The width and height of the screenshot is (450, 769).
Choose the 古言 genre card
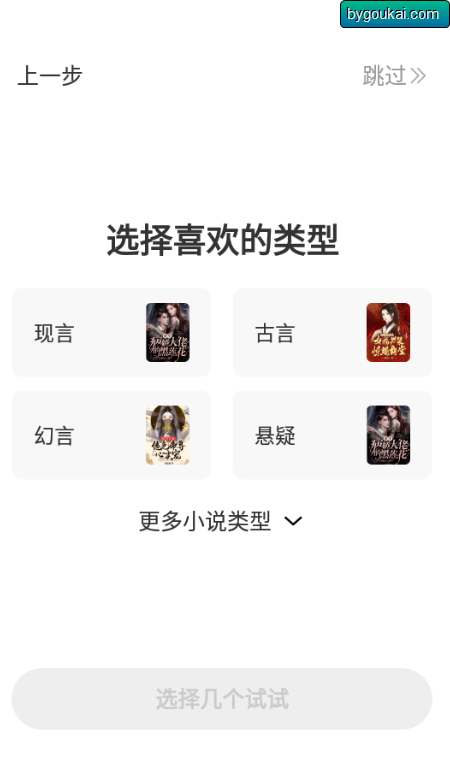point(332,333)
